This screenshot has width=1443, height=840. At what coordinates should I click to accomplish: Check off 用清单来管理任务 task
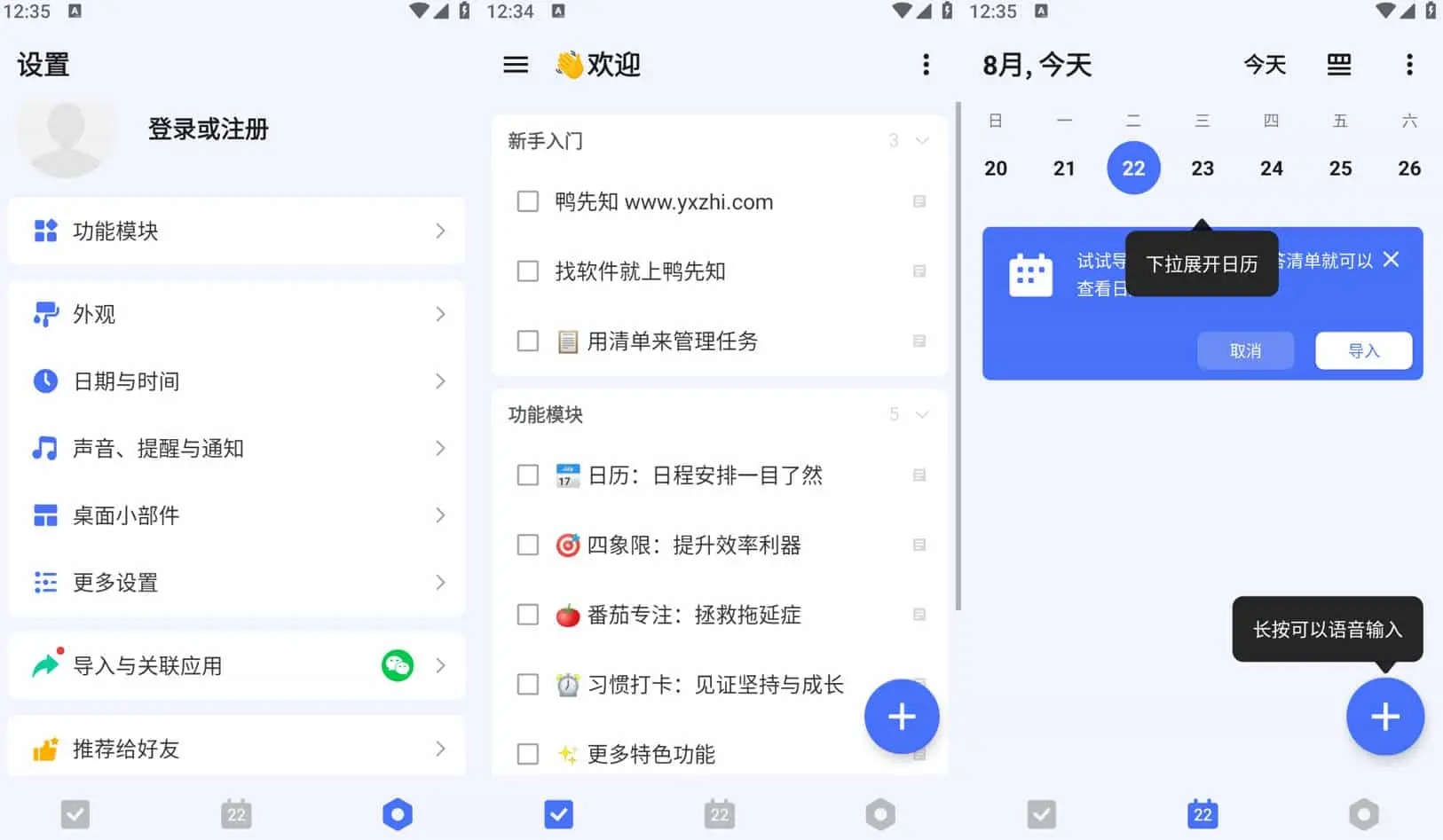point(528,341)
